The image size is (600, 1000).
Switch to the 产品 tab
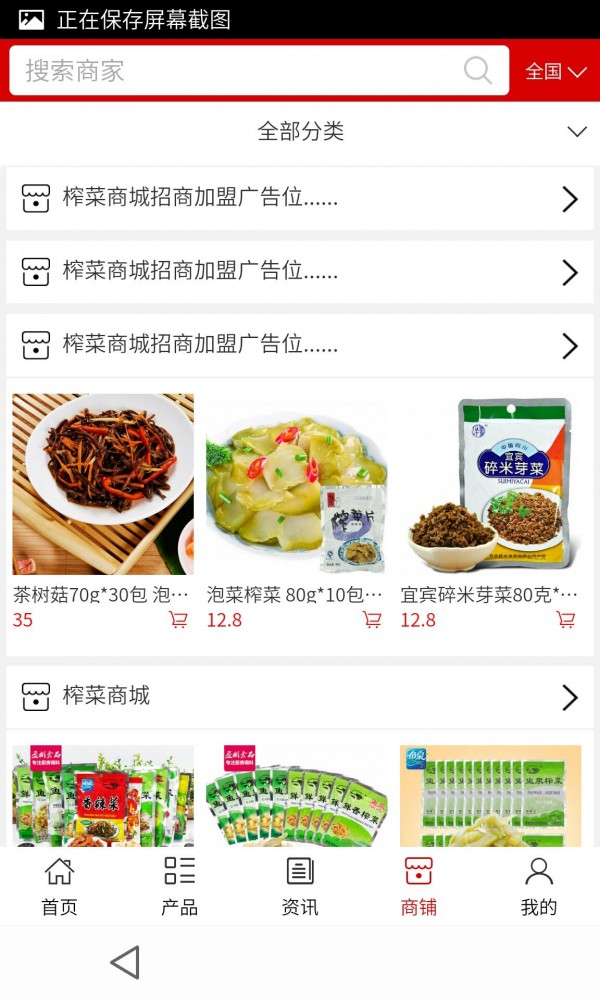[x=179, y=886]
